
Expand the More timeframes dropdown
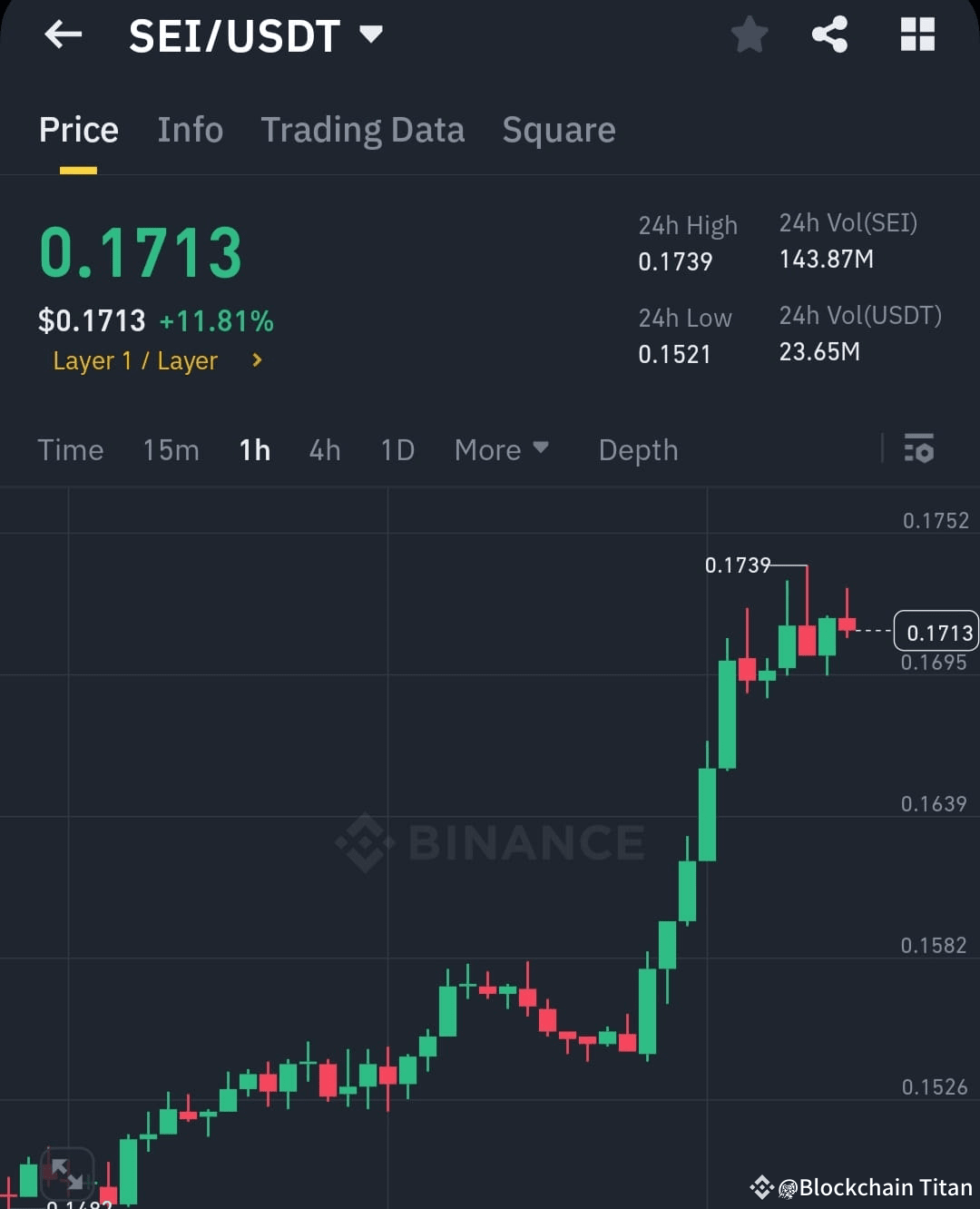(x=502, y=449)
